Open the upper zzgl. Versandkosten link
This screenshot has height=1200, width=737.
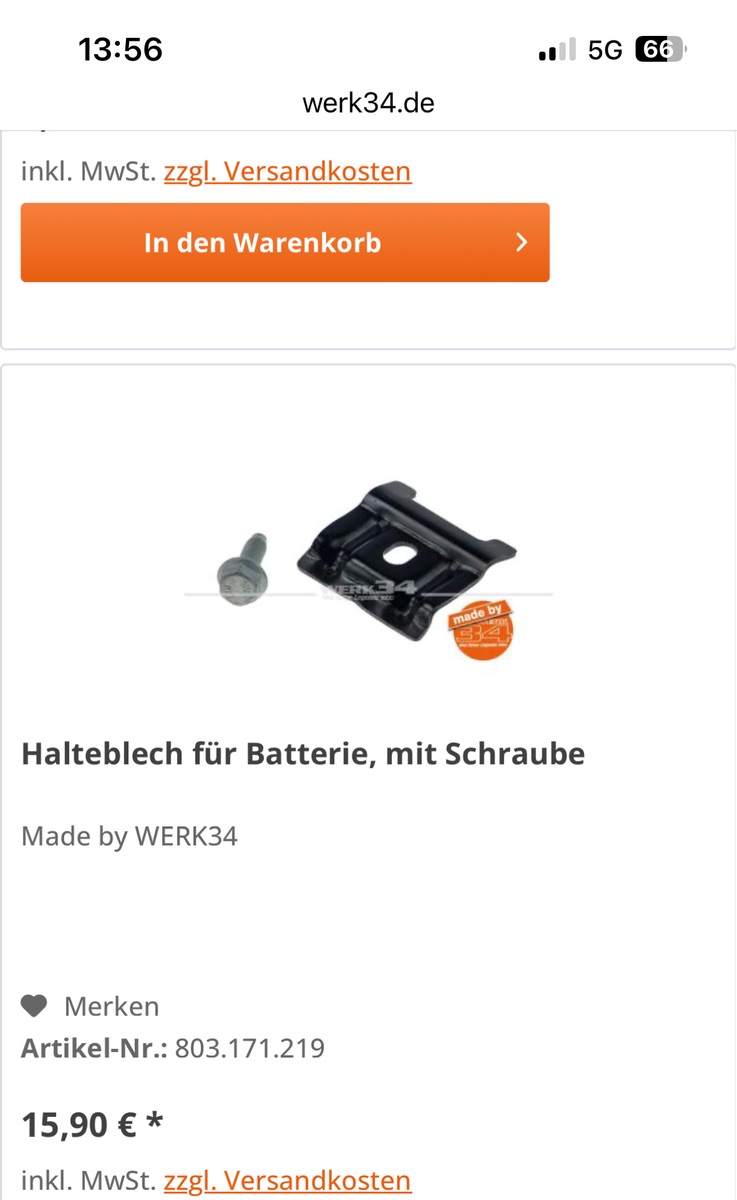coord(287,171)
